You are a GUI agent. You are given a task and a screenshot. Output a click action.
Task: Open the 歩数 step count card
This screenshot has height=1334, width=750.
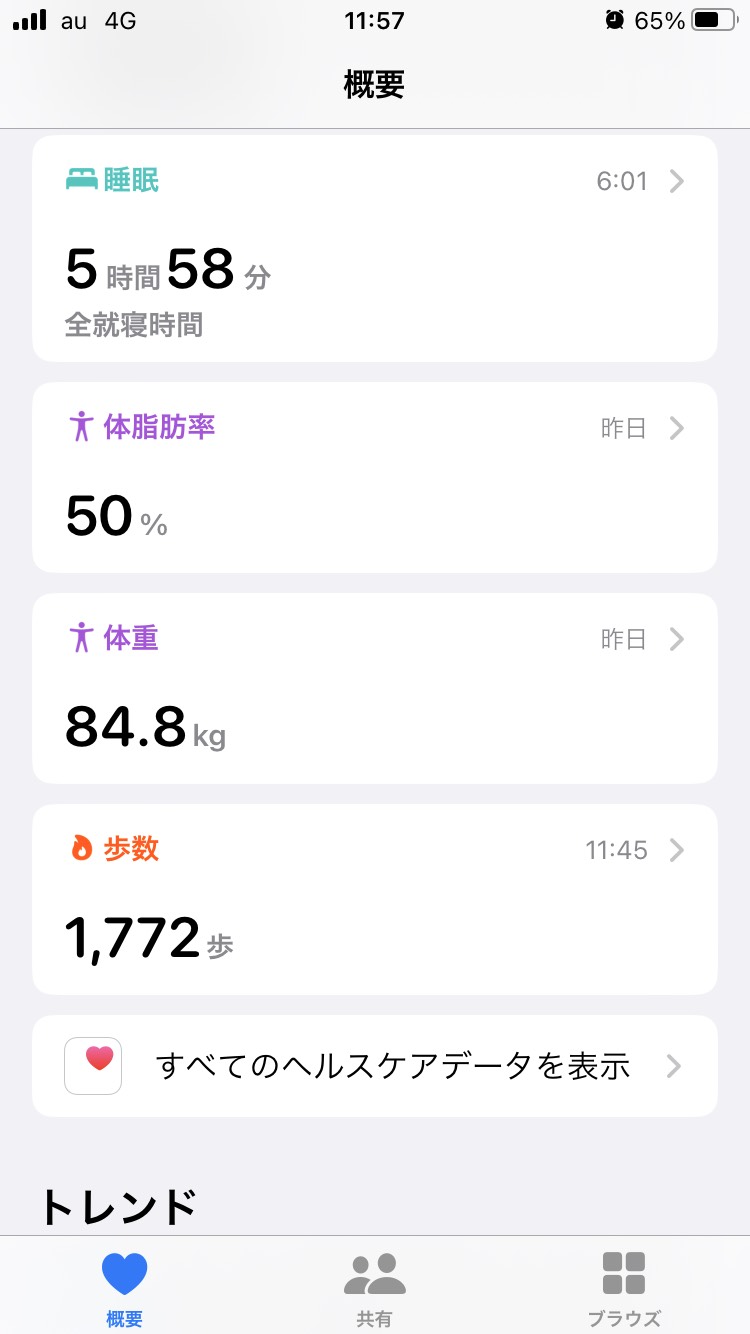pyautogui.click(x=375, y=899)
